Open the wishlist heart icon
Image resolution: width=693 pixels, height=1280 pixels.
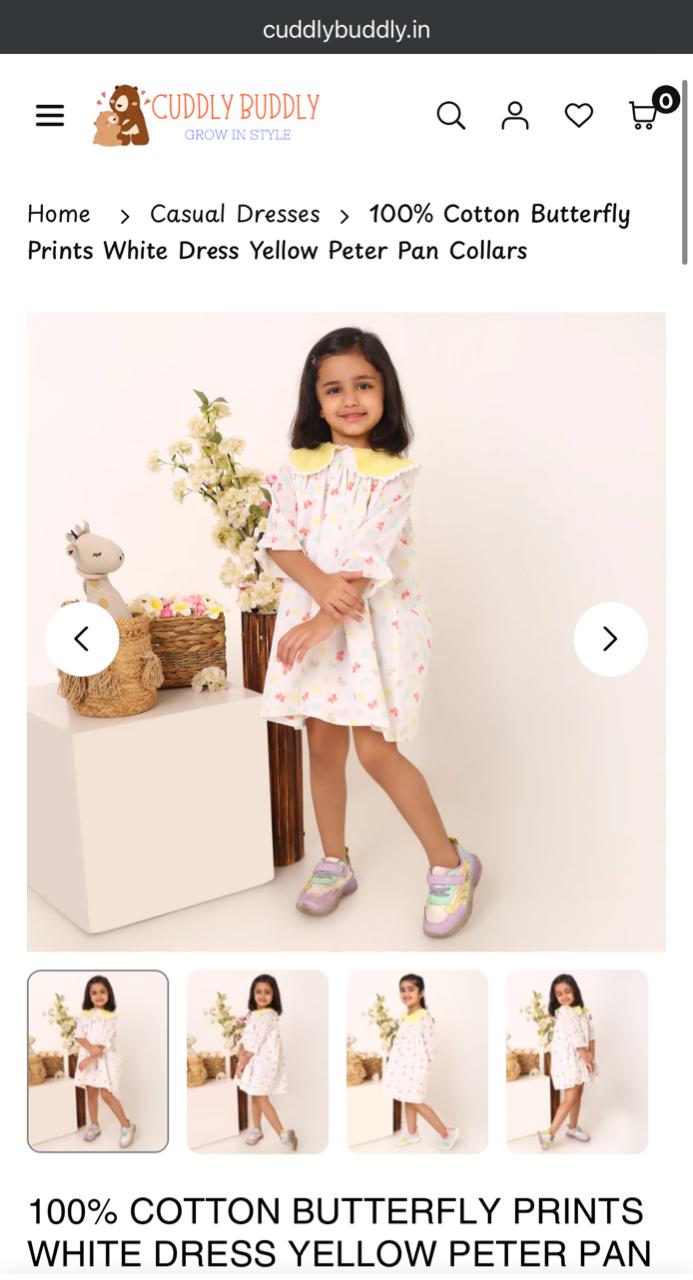pyautogui.click(x=579, y=115)
